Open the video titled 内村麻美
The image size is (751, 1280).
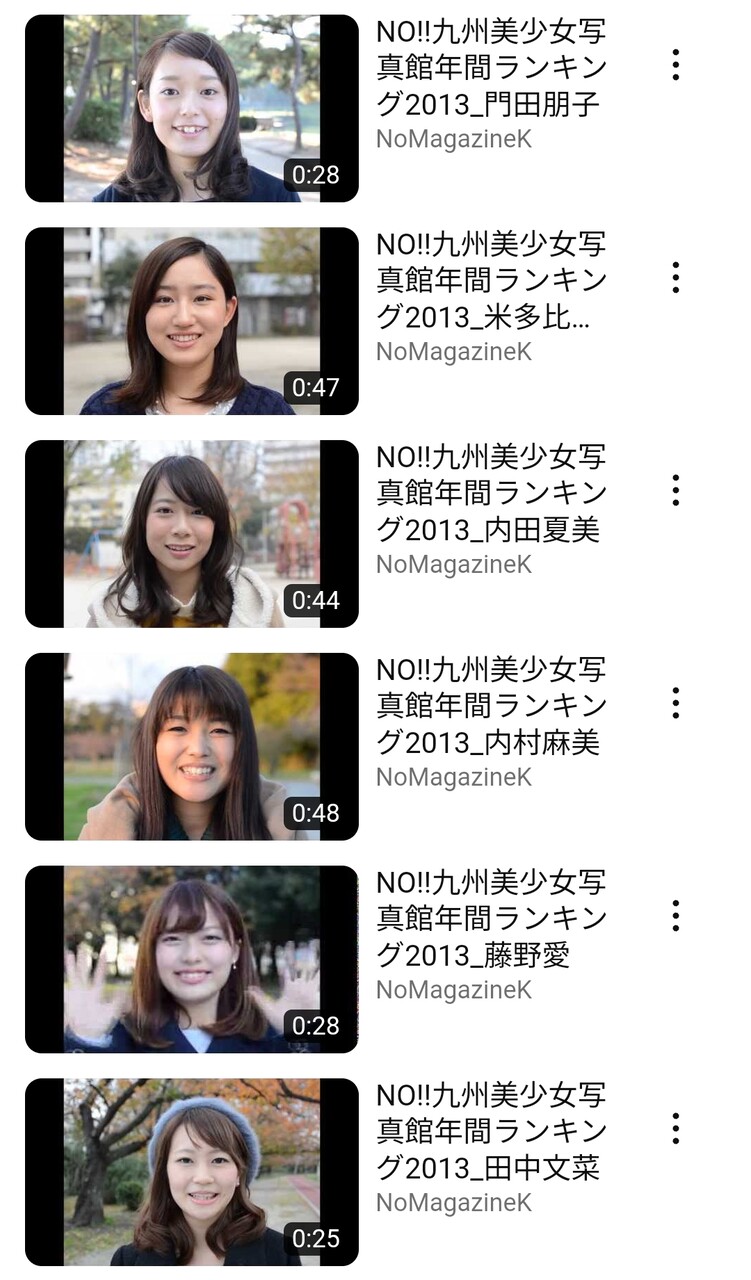pyautogui.click(x=192, y=747)
